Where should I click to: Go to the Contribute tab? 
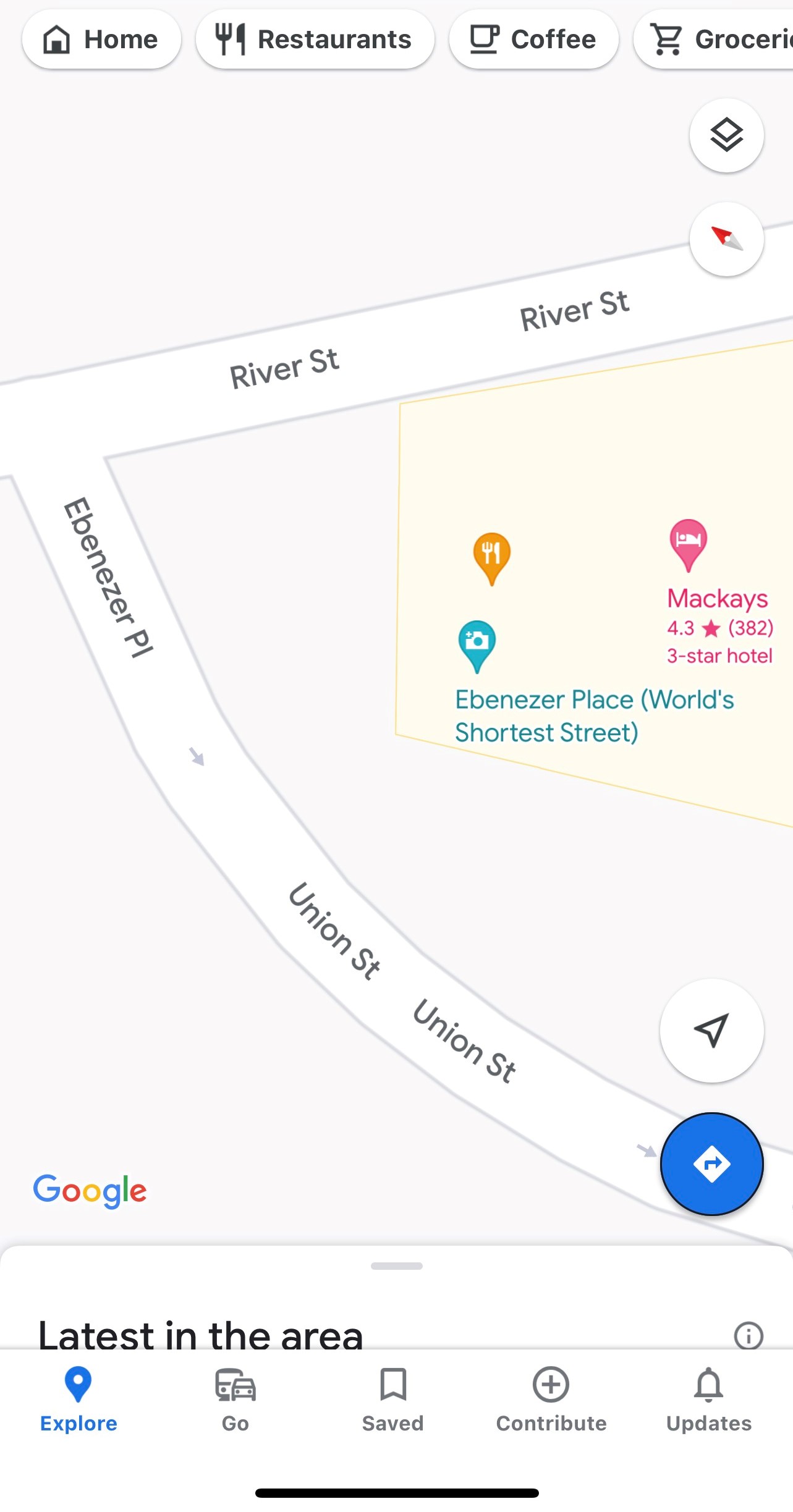pyautogui.click(x=551, y=1400)
